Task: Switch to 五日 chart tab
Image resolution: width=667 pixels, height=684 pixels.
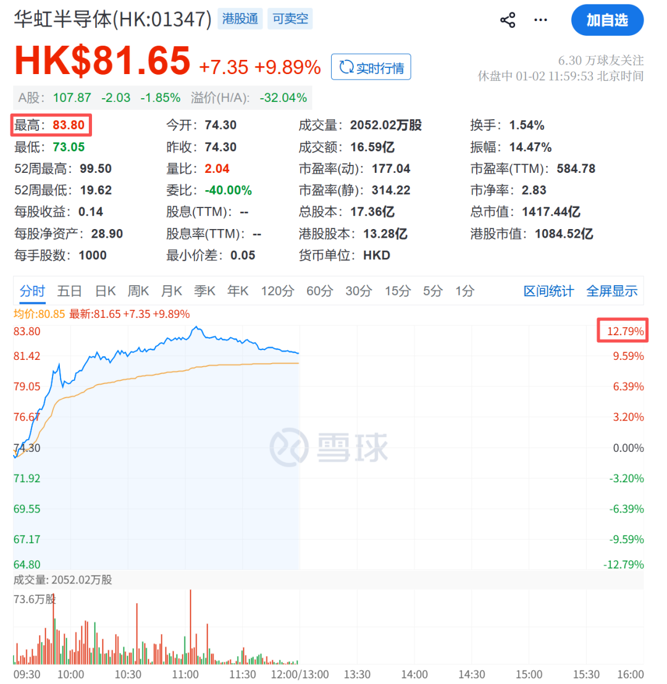Action: pos(69,291)
